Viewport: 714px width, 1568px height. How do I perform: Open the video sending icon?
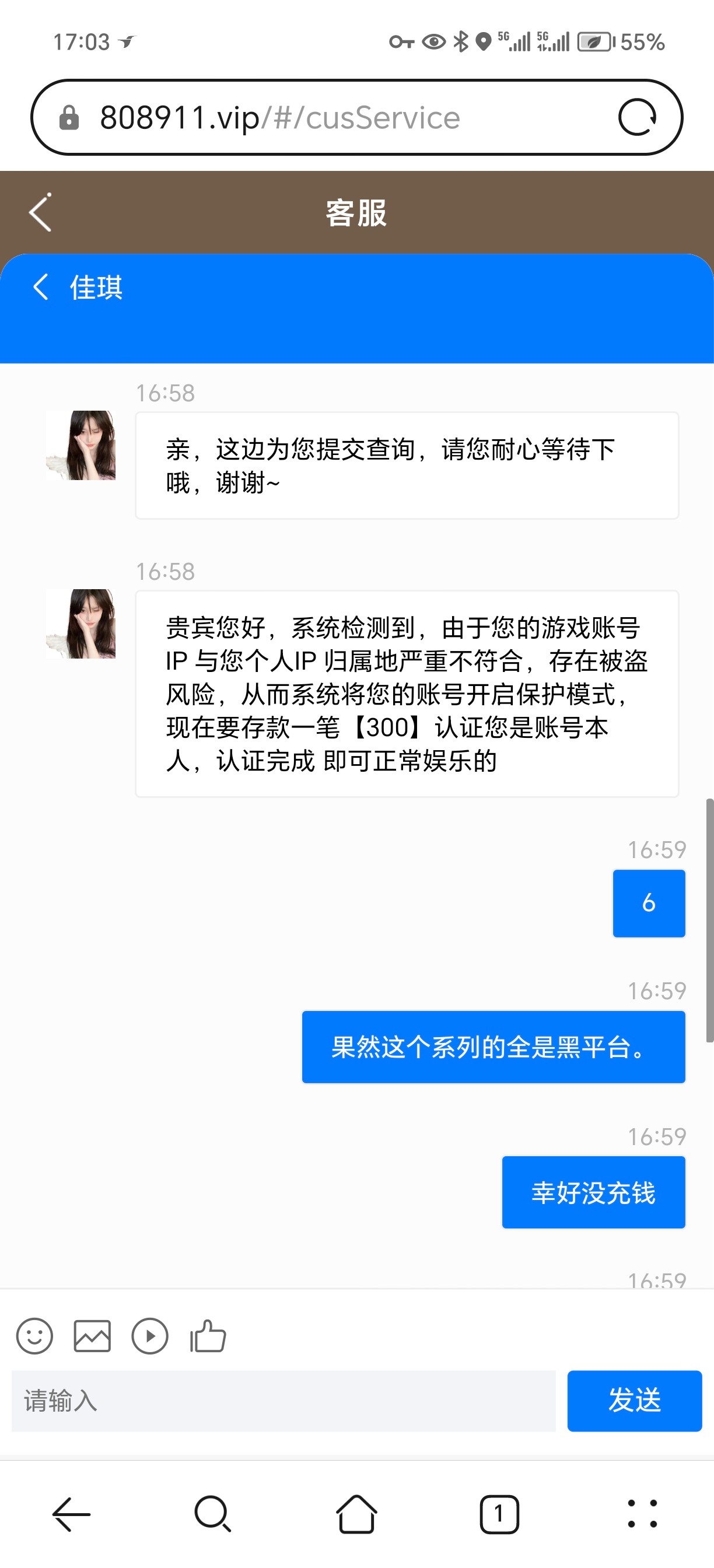tap(150, 1336)
